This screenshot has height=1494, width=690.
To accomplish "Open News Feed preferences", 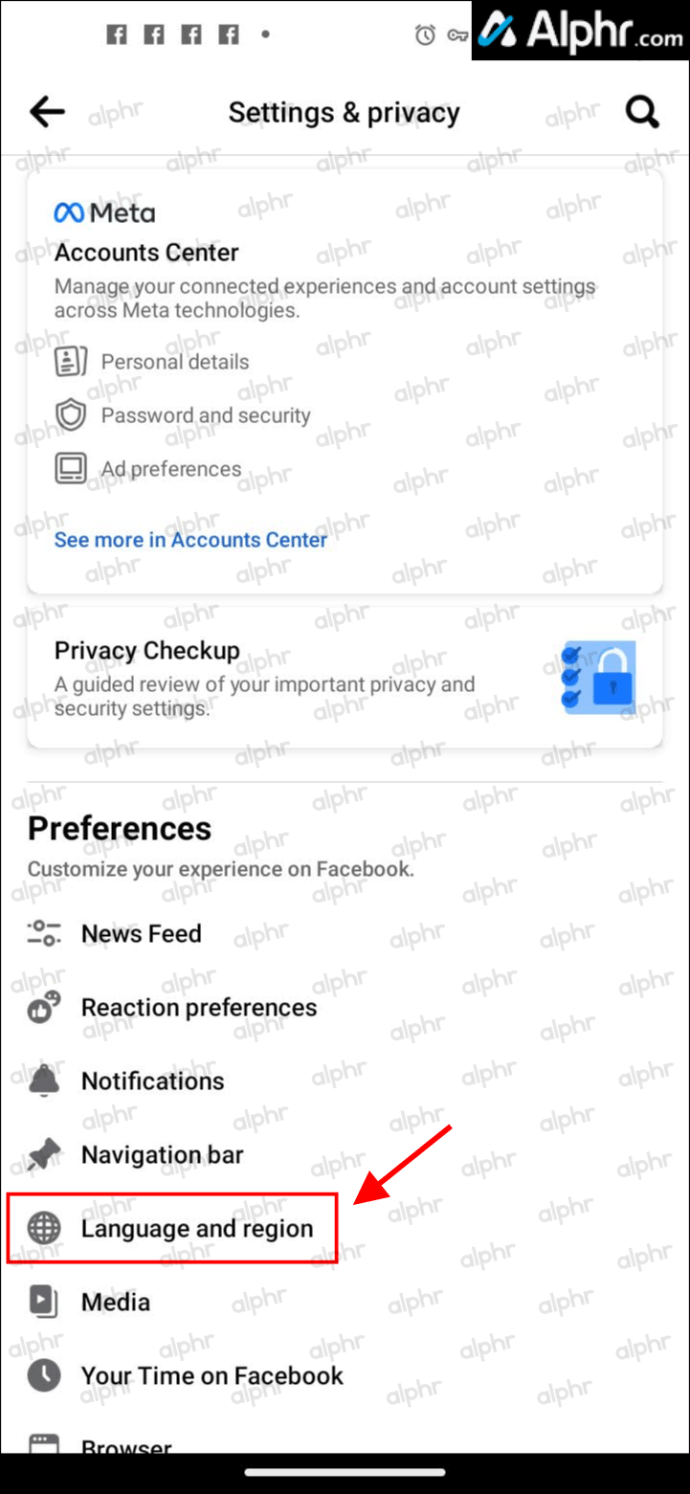I will [x=141, y=934].
